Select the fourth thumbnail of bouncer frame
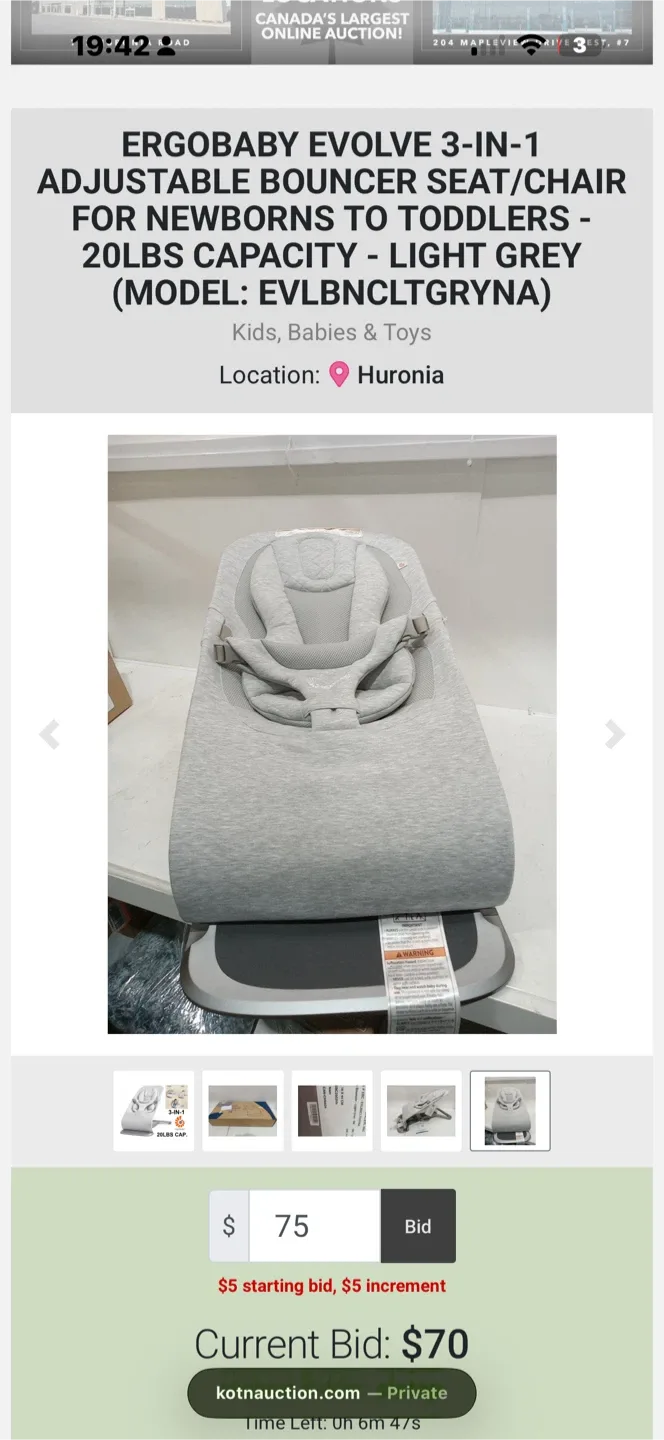 pyautogui.click(x=421, y=1111)
